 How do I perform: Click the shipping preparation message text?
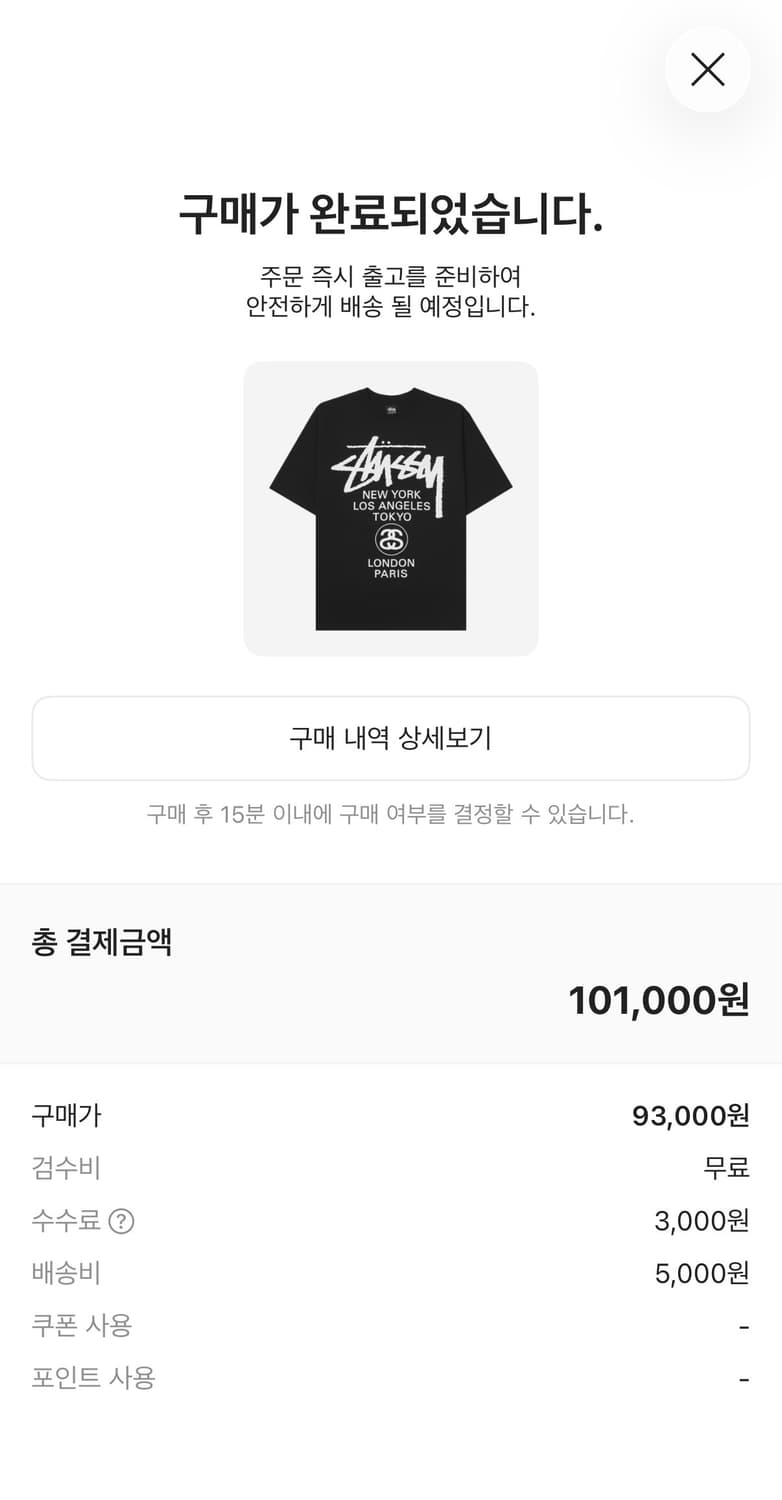click(390, 290)
